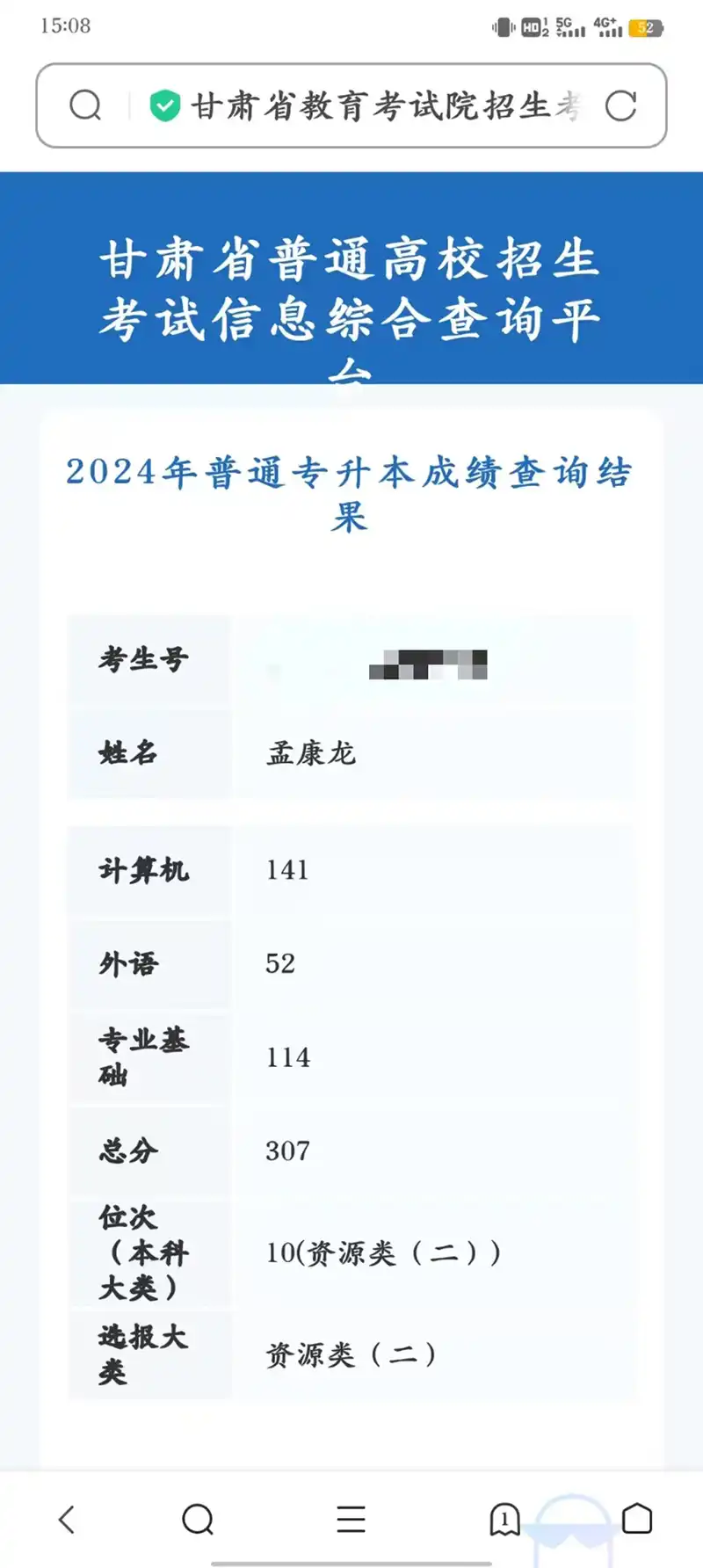
Task: Open the browser search from bottom toolbar
Action: (x=198, y=1520)
